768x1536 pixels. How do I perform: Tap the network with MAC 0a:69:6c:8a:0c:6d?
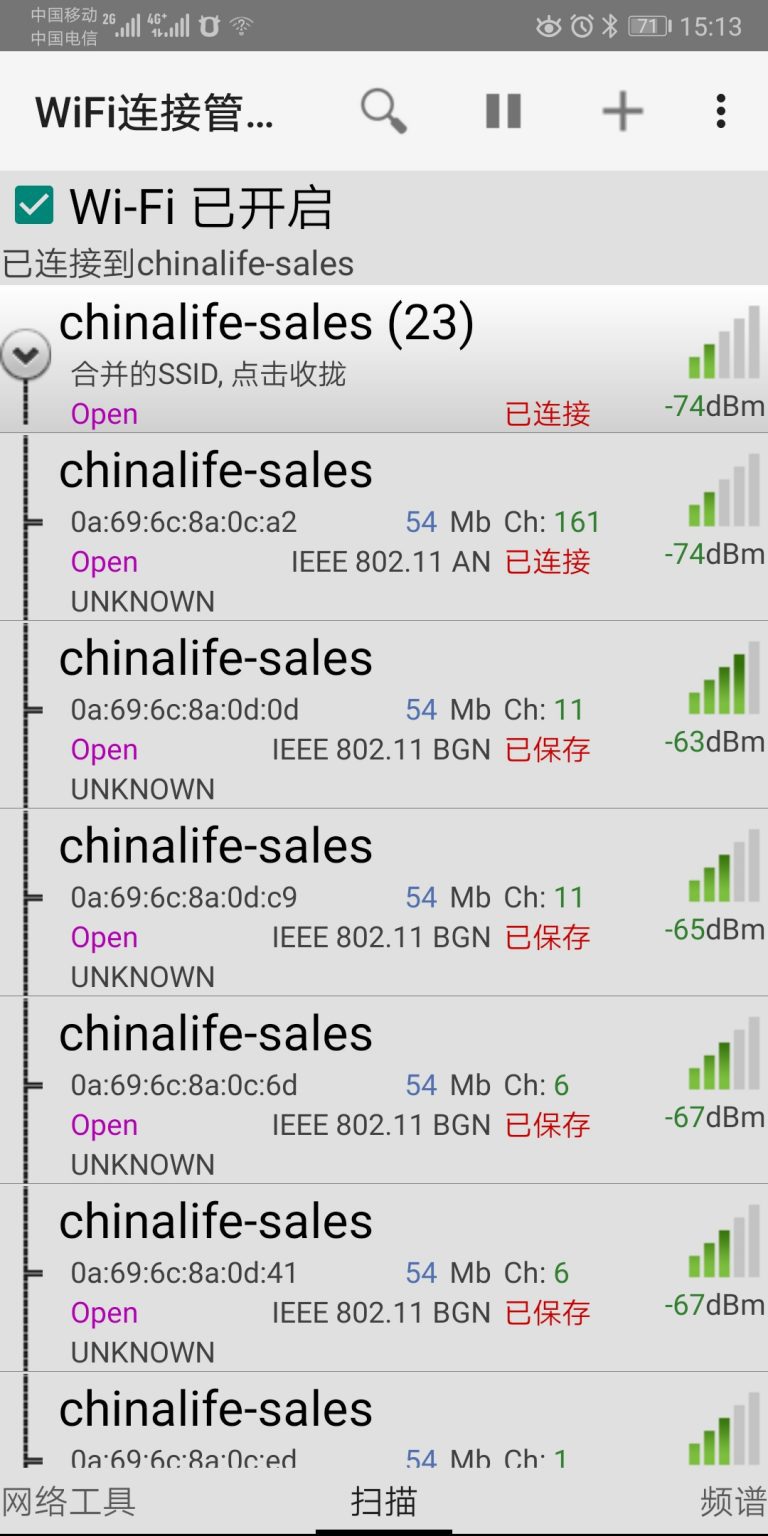[x=384, y=1090]
